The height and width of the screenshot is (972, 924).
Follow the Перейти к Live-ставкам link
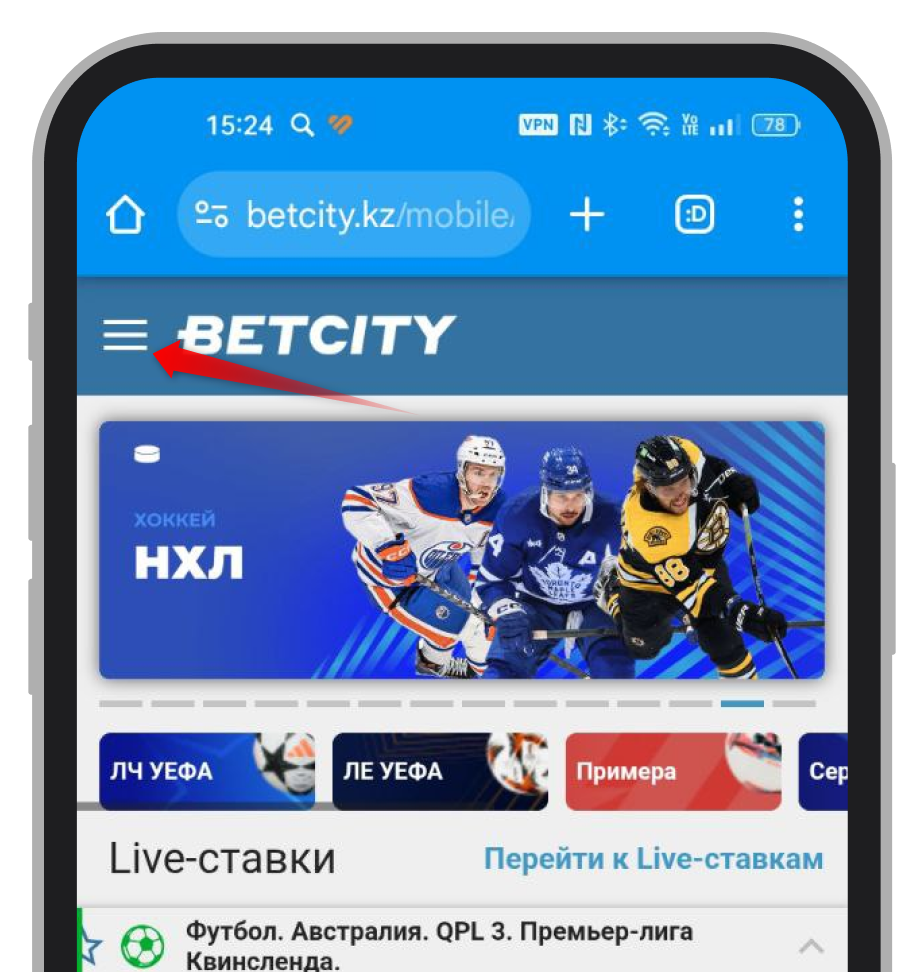(653, 859)
